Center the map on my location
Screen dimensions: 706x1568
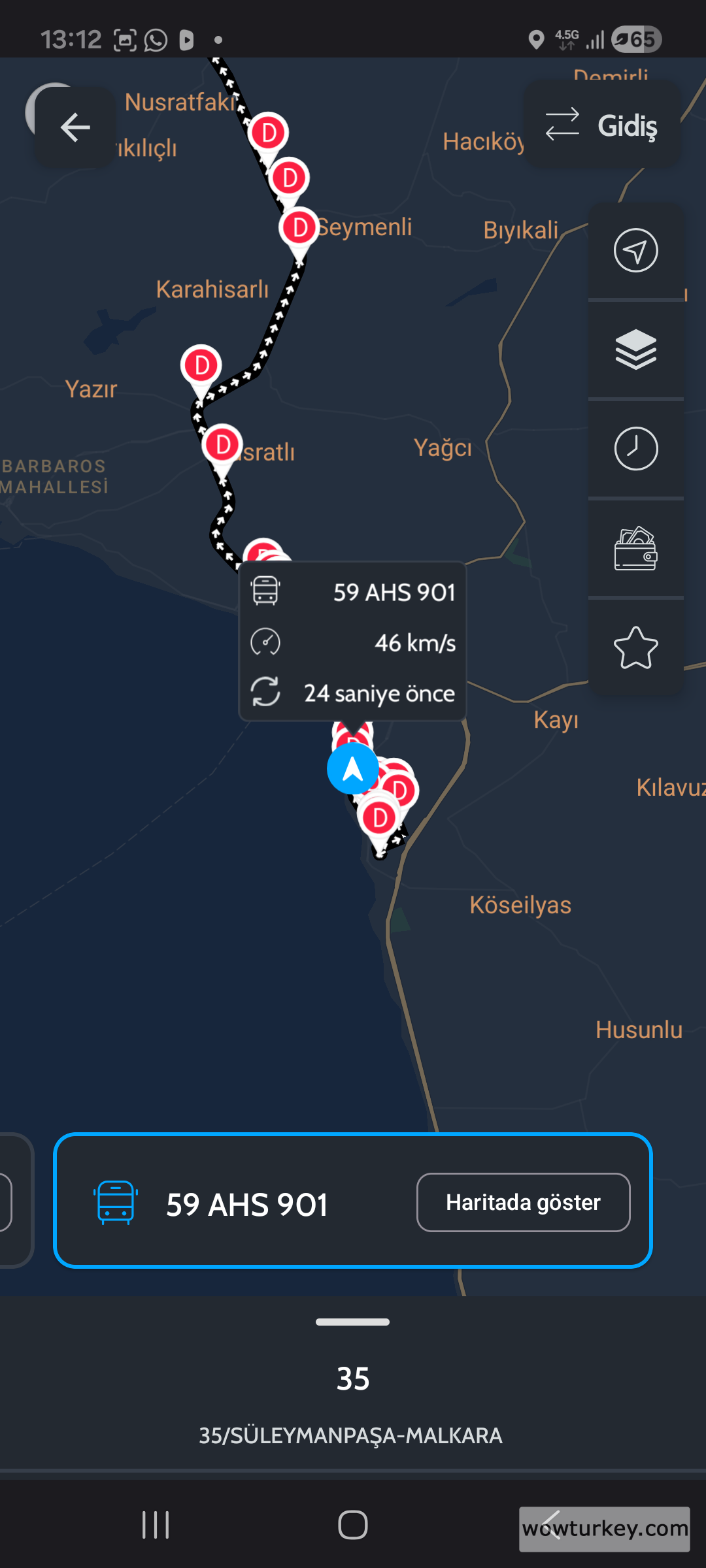(x=635, y=250)
